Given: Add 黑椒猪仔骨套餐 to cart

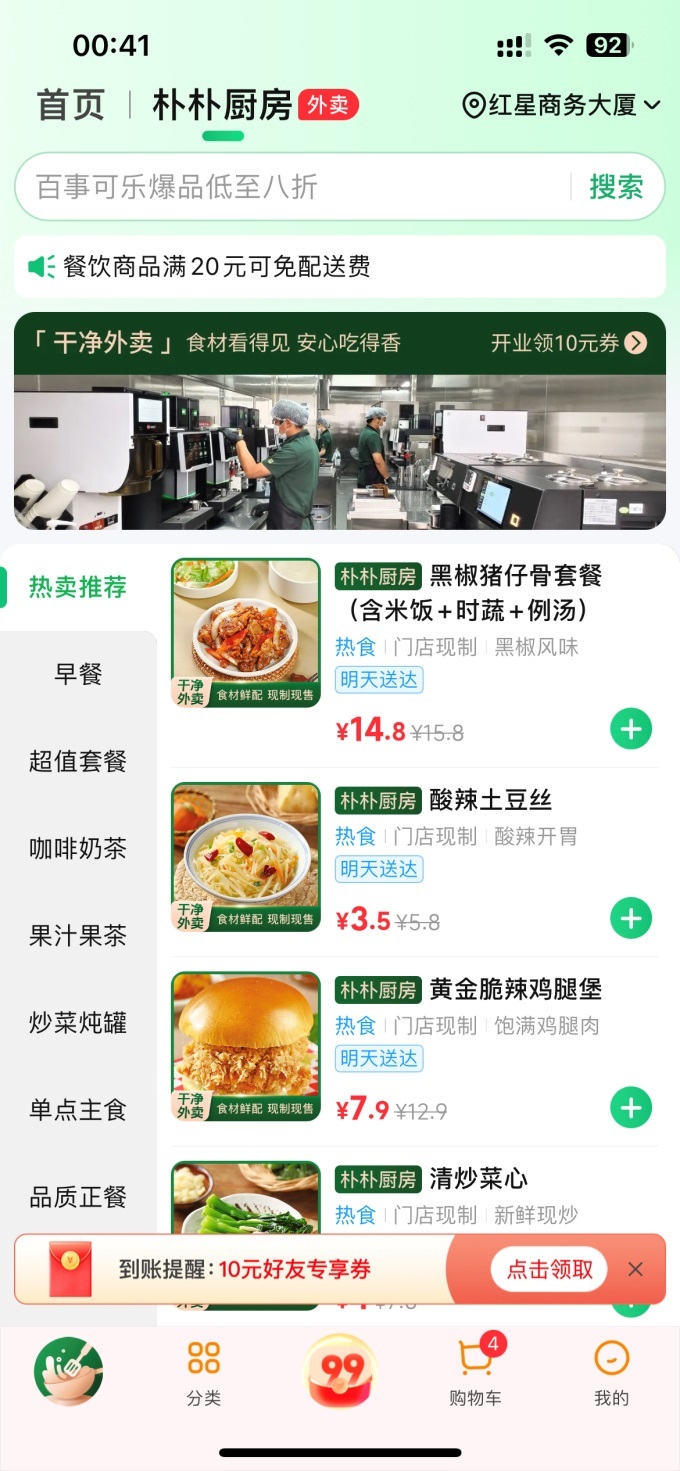Looking at the screenshot, I should click(631, 729).
